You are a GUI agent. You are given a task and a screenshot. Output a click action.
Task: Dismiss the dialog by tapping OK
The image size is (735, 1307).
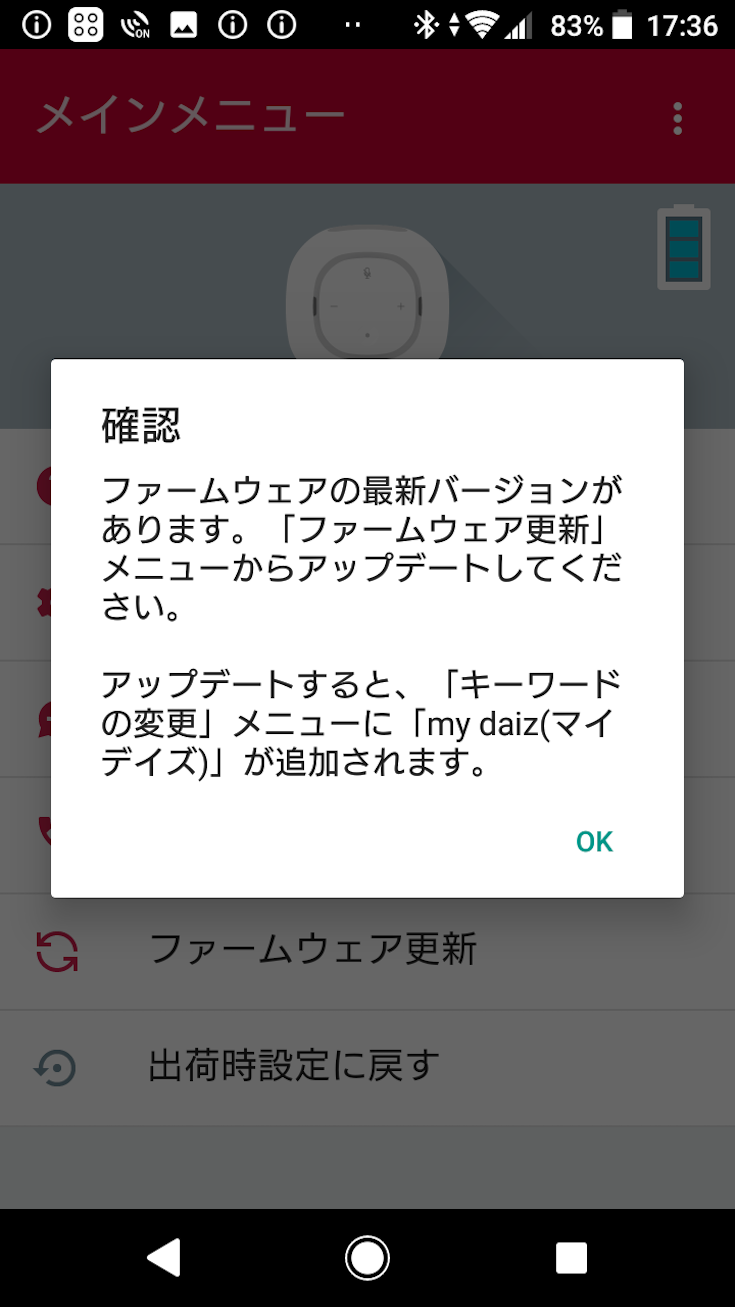pos(594,842)
